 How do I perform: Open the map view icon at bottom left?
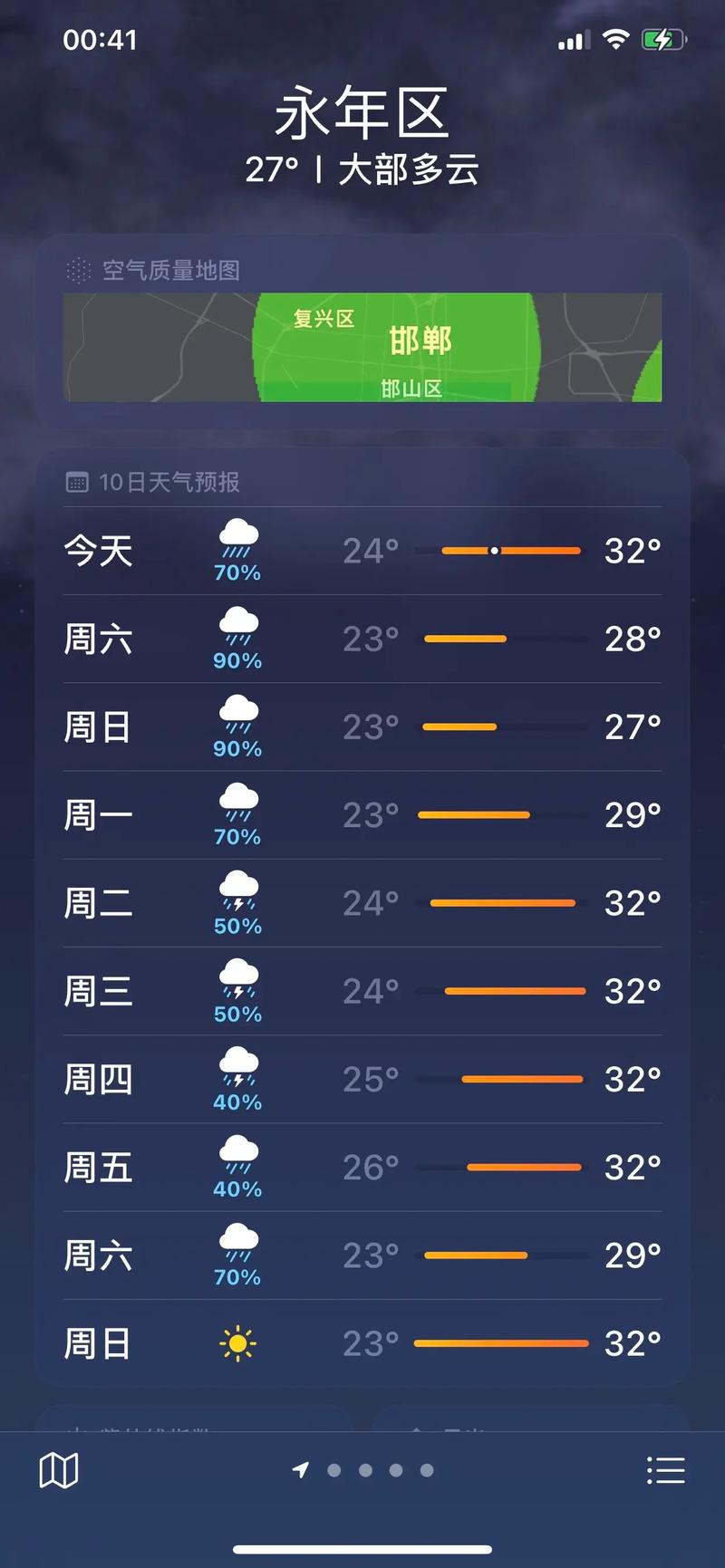tap(58, 1469)
